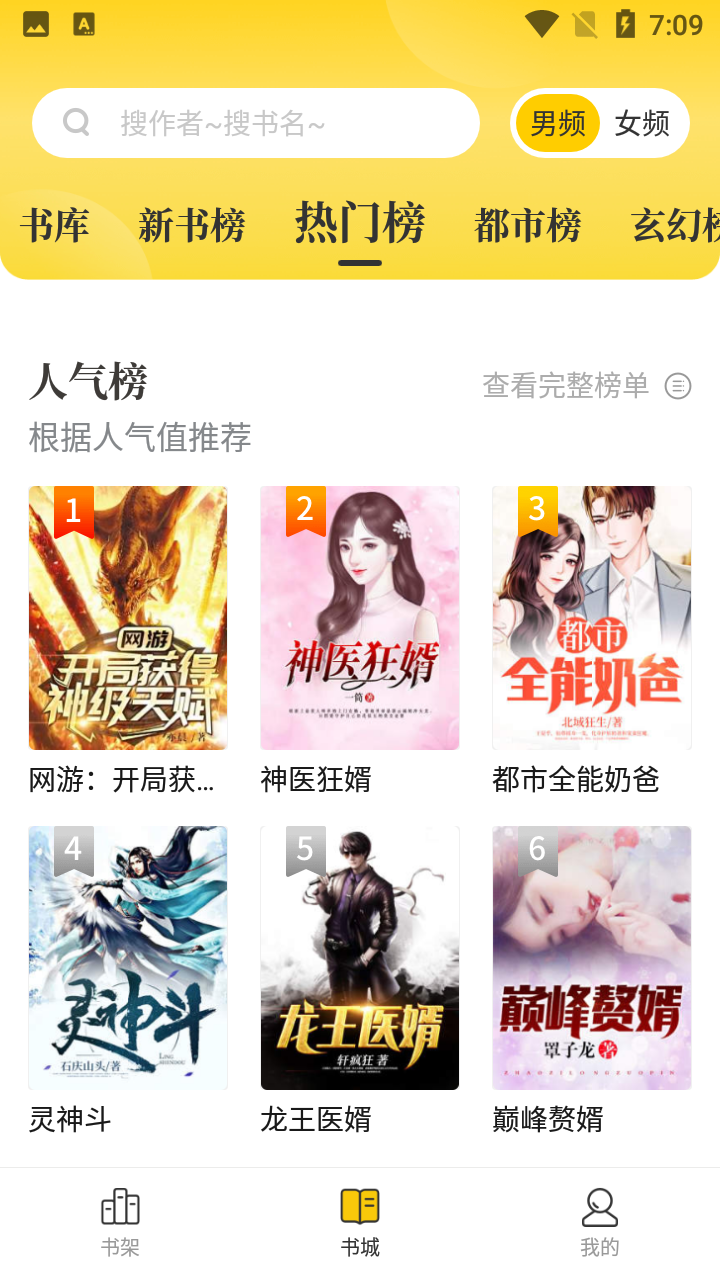The width and height of the screenshot is (720, 1280).
Task: Open 查看完整榜单 full ranking list
Action: [x=566, y=385]
